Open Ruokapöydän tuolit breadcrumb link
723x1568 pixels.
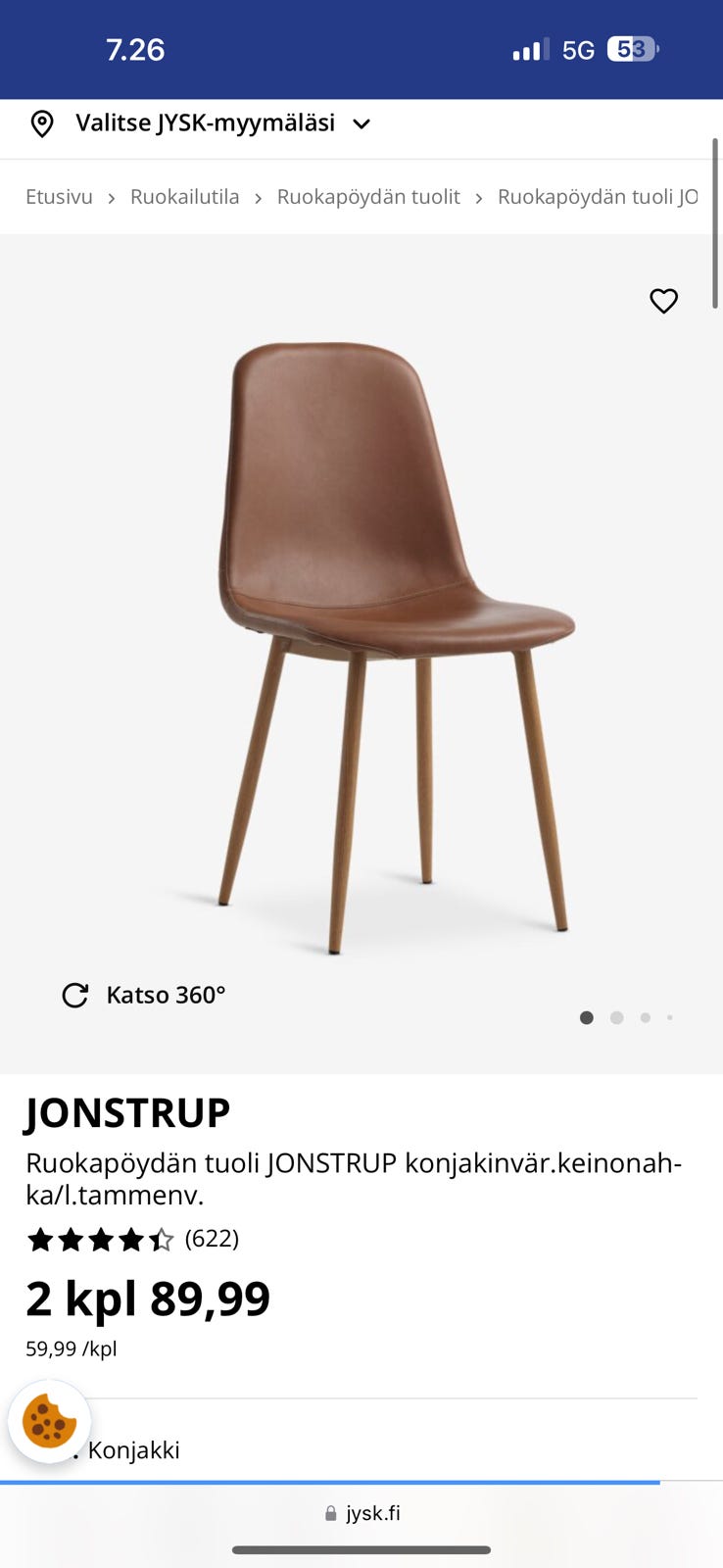click(368, 197)
